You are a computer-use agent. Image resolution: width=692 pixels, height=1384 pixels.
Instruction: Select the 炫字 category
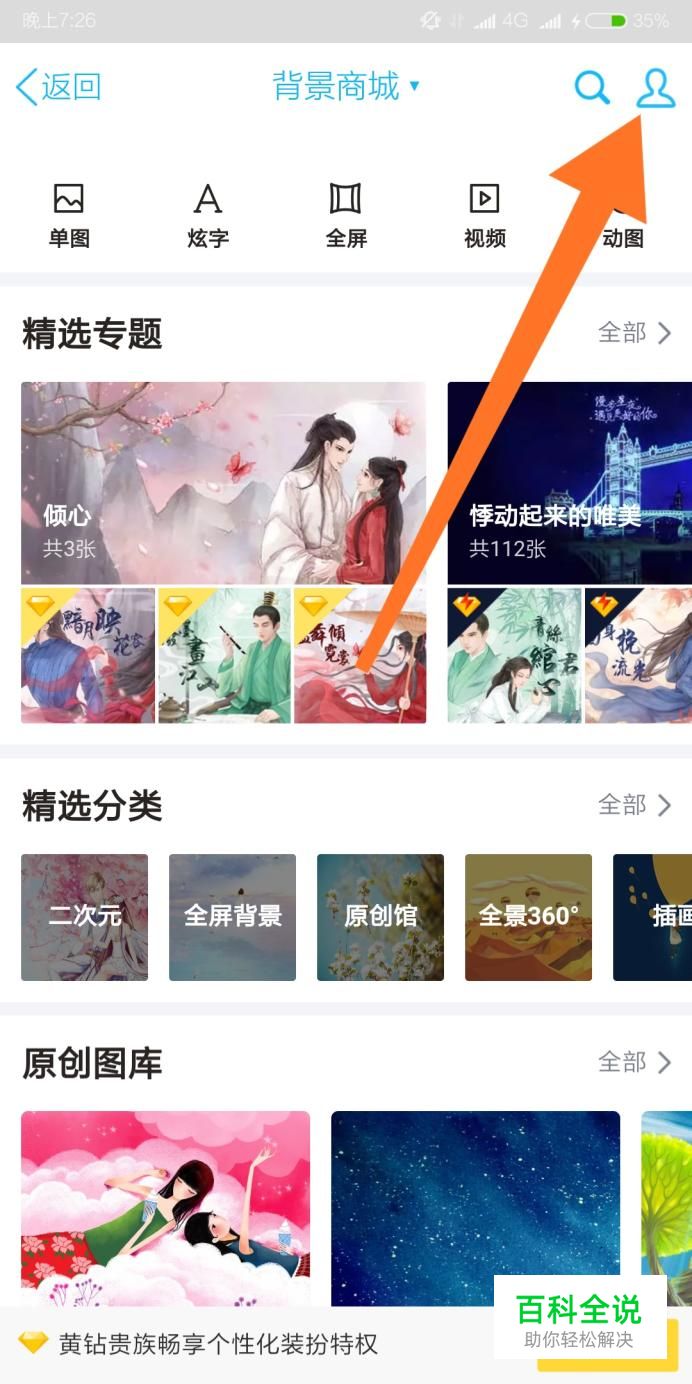click(207, 215)
